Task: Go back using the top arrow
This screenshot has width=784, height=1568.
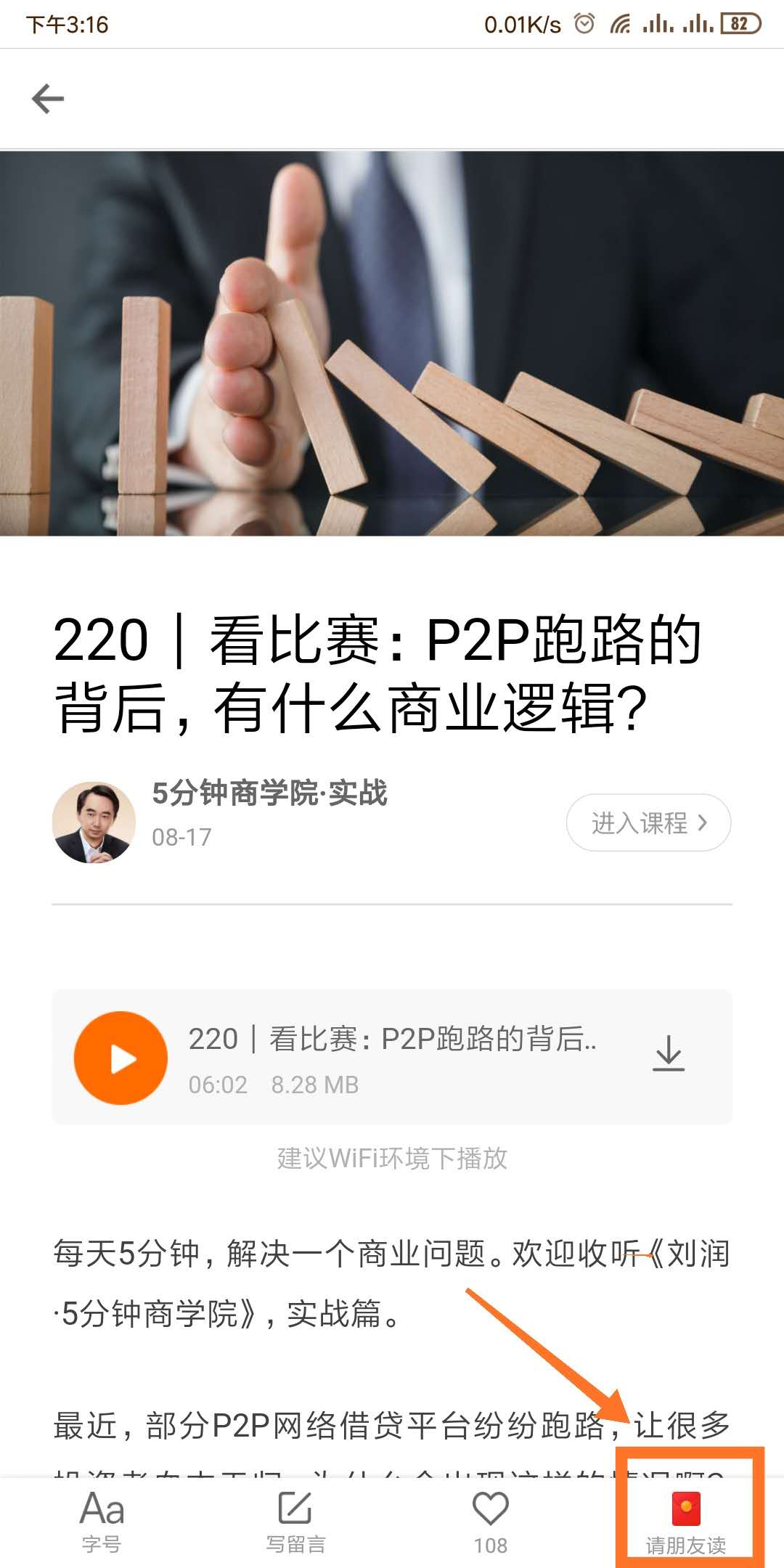Action: point(48,99)
